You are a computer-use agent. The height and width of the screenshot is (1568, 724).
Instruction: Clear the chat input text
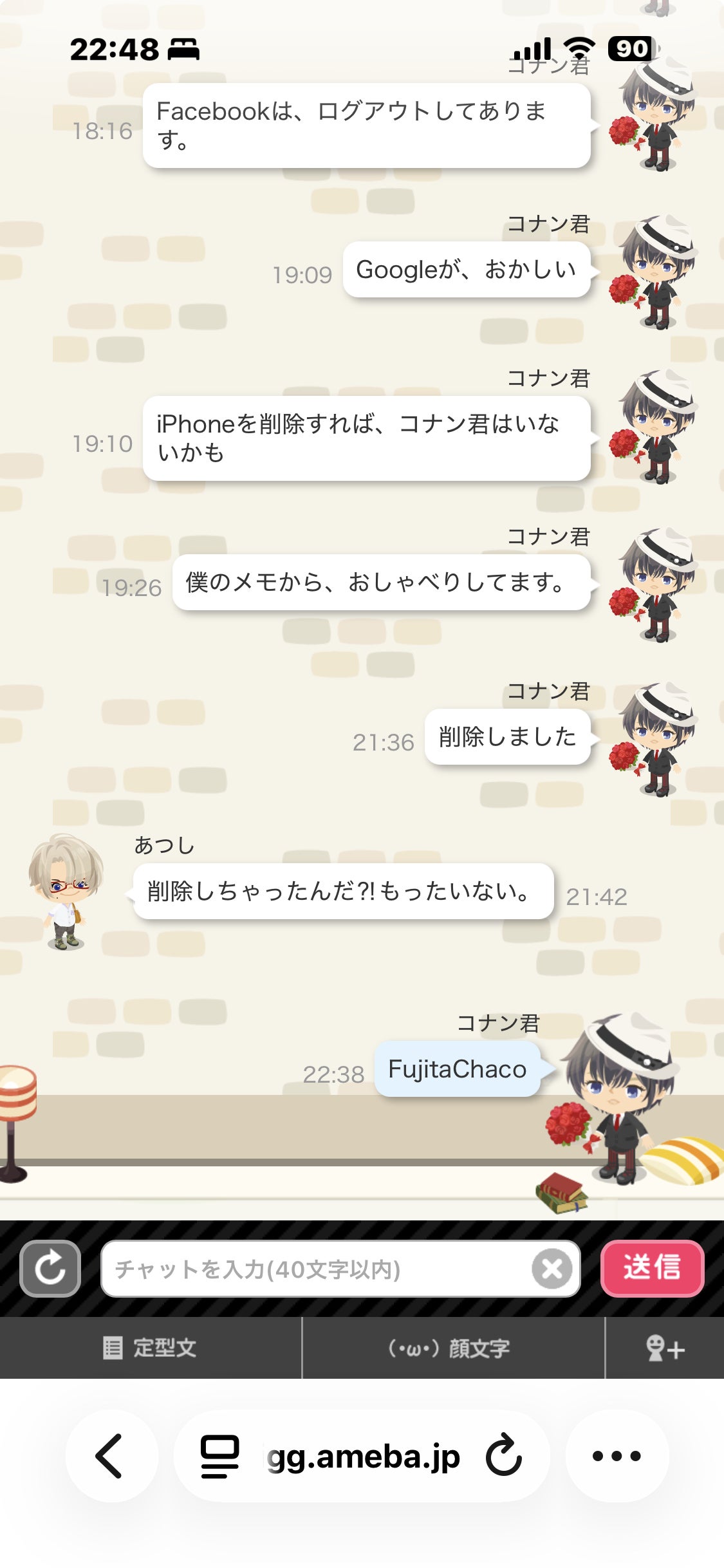(552, 1269)
